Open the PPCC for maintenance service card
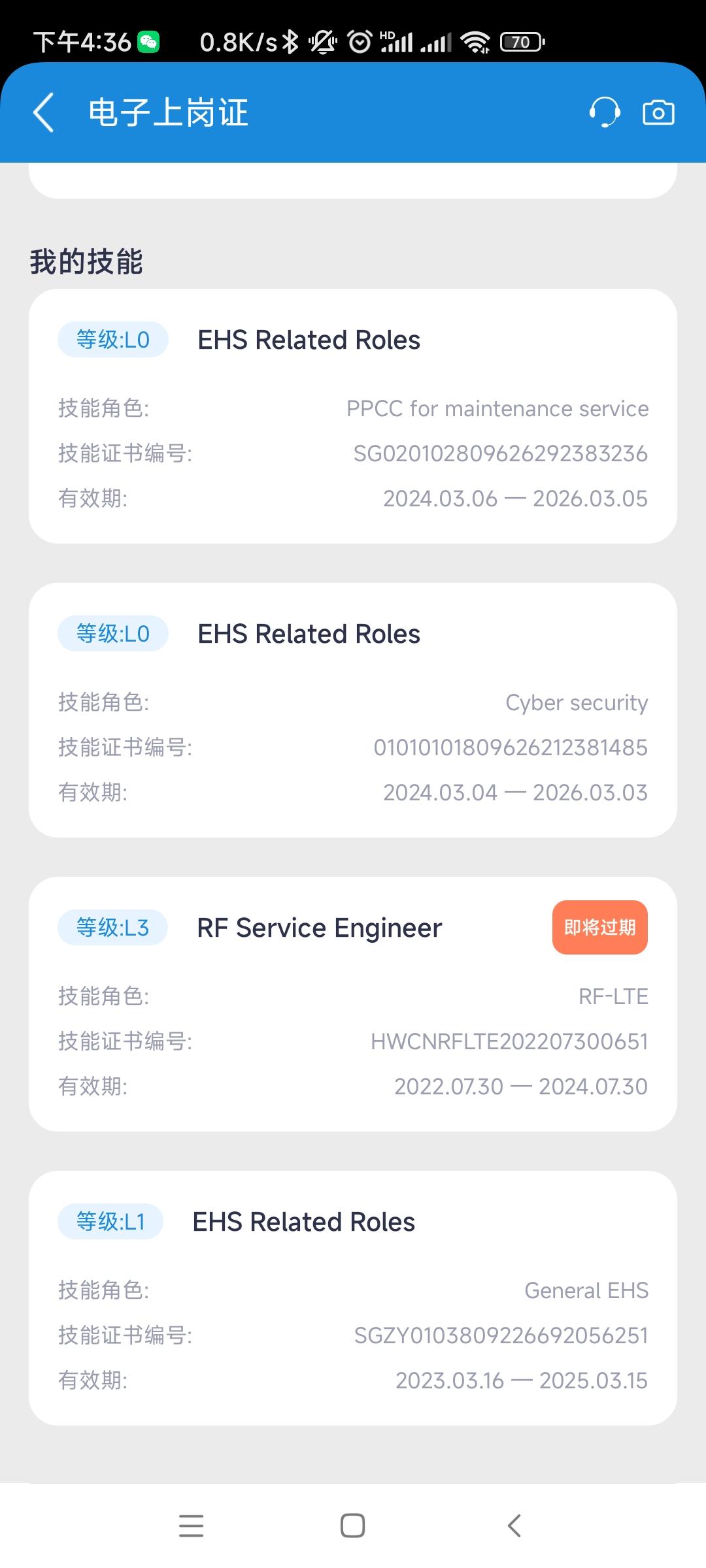The image size is (706, 1568). pos(353,416)
